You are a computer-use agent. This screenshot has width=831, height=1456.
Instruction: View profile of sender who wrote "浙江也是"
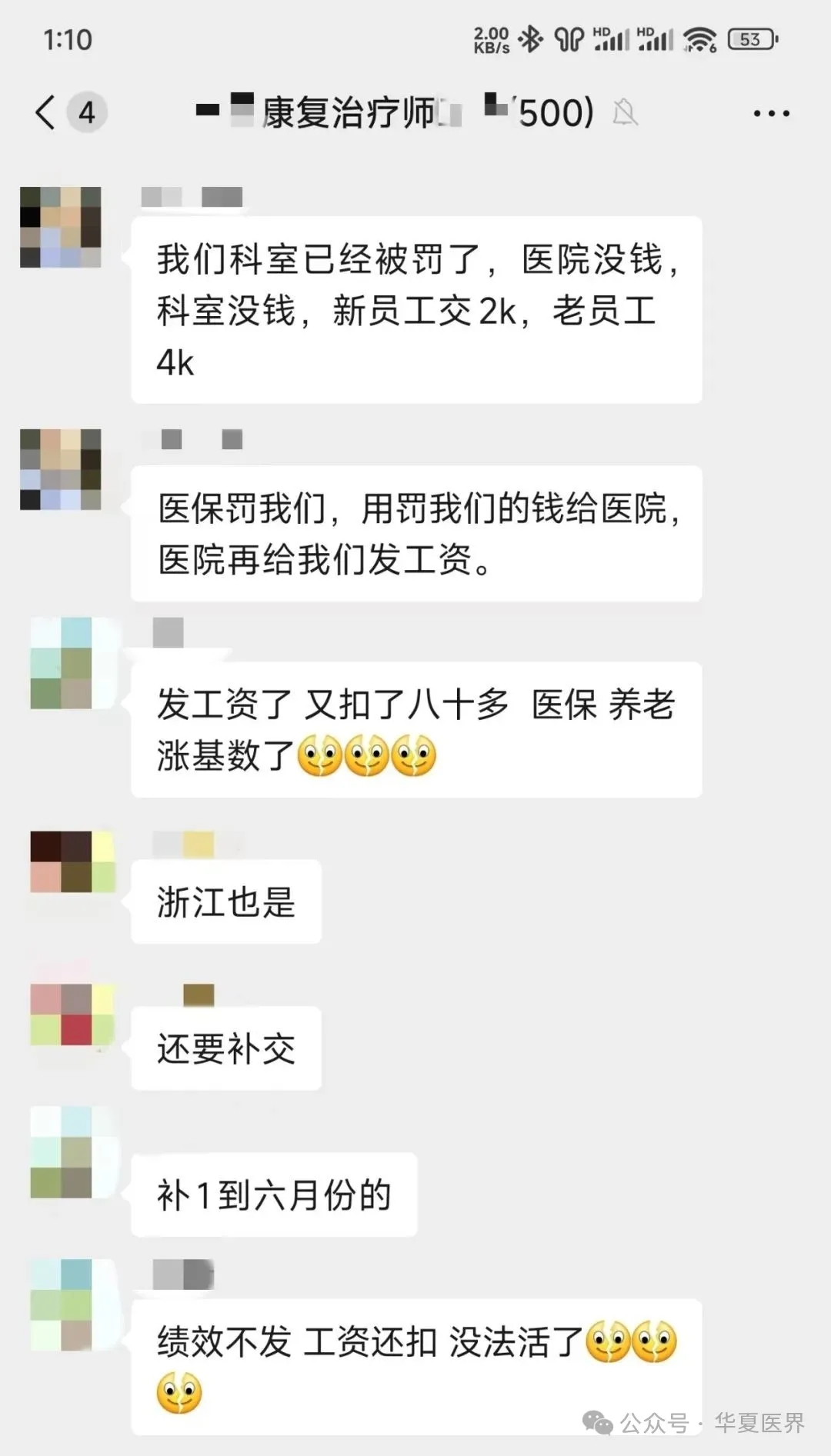click(x=72, y=861)
